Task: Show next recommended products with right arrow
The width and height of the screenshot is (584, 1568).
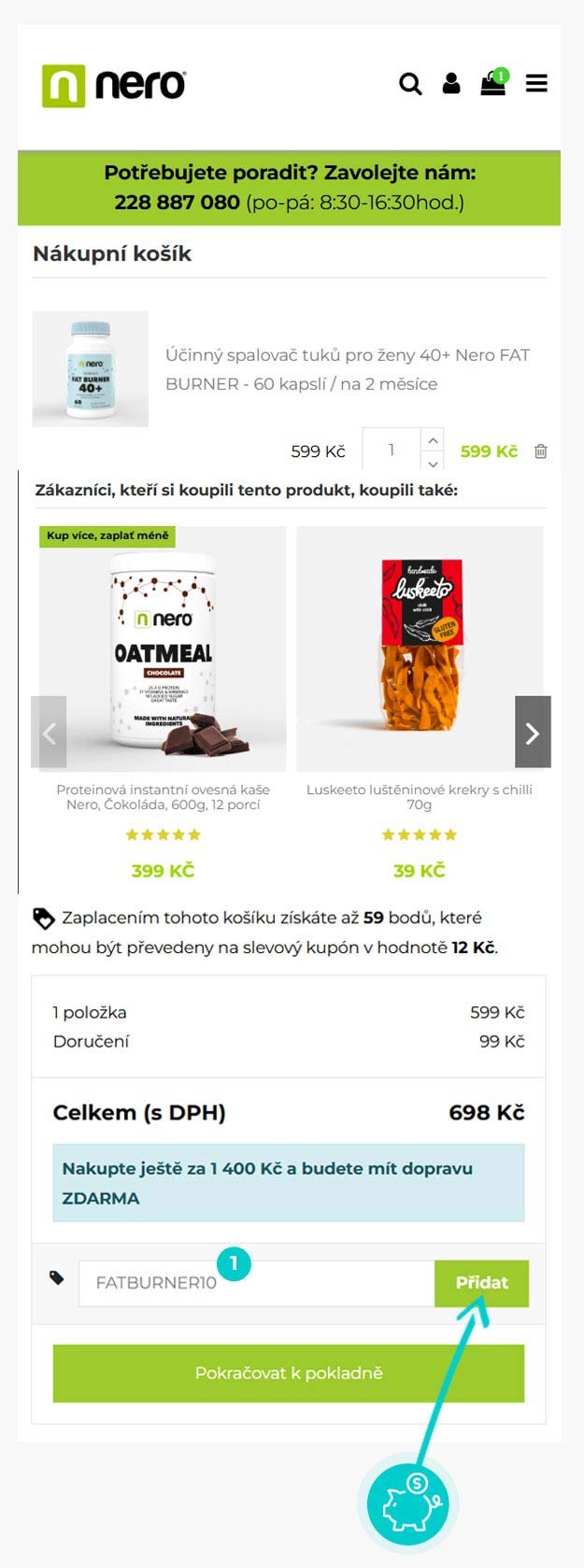Action: pyautogui.click(x=533, y=732)
